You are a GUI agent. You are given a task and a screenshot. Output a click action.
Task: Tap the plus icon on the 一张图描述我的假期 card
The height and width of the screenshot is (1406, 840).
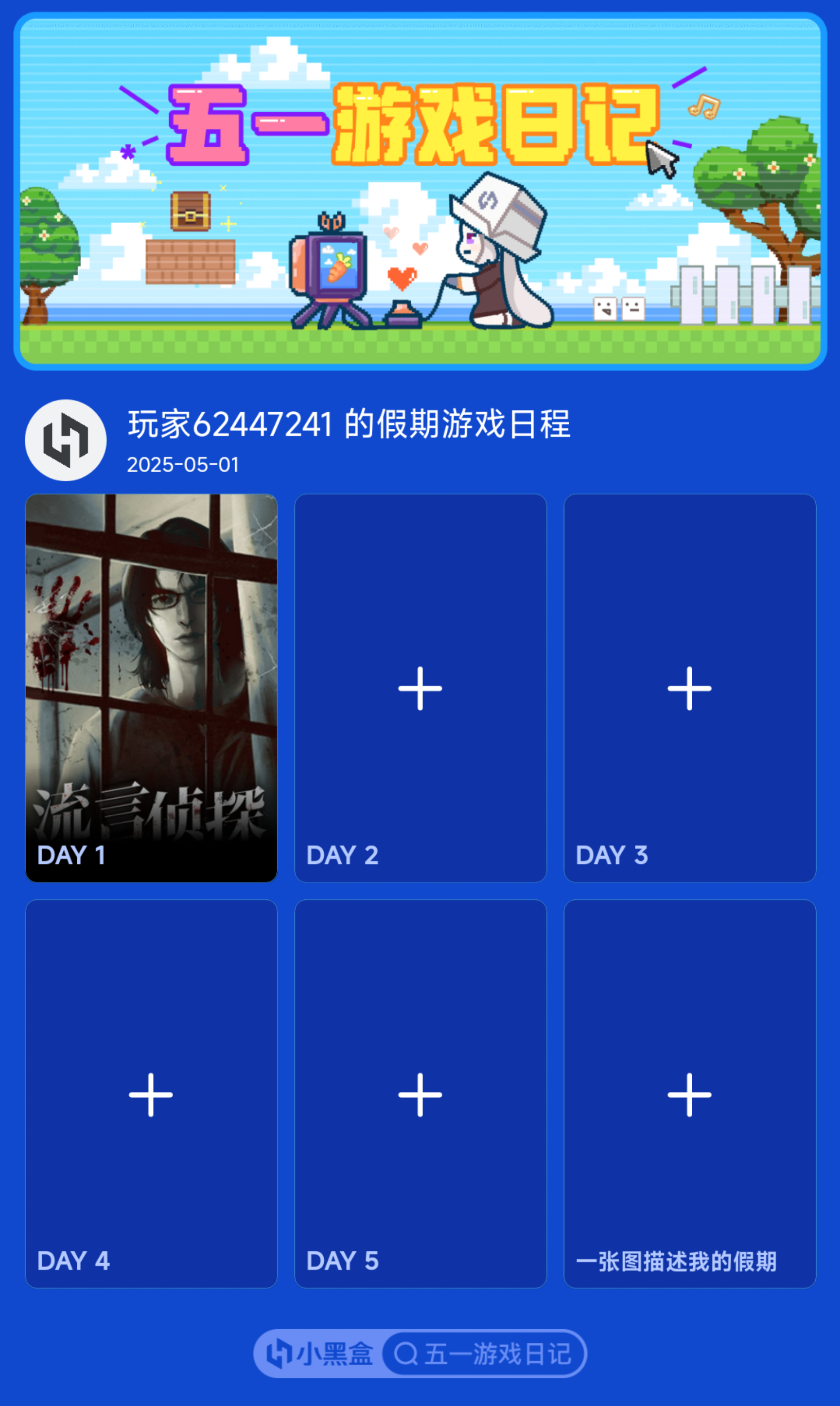click(x=689, y=1094)
